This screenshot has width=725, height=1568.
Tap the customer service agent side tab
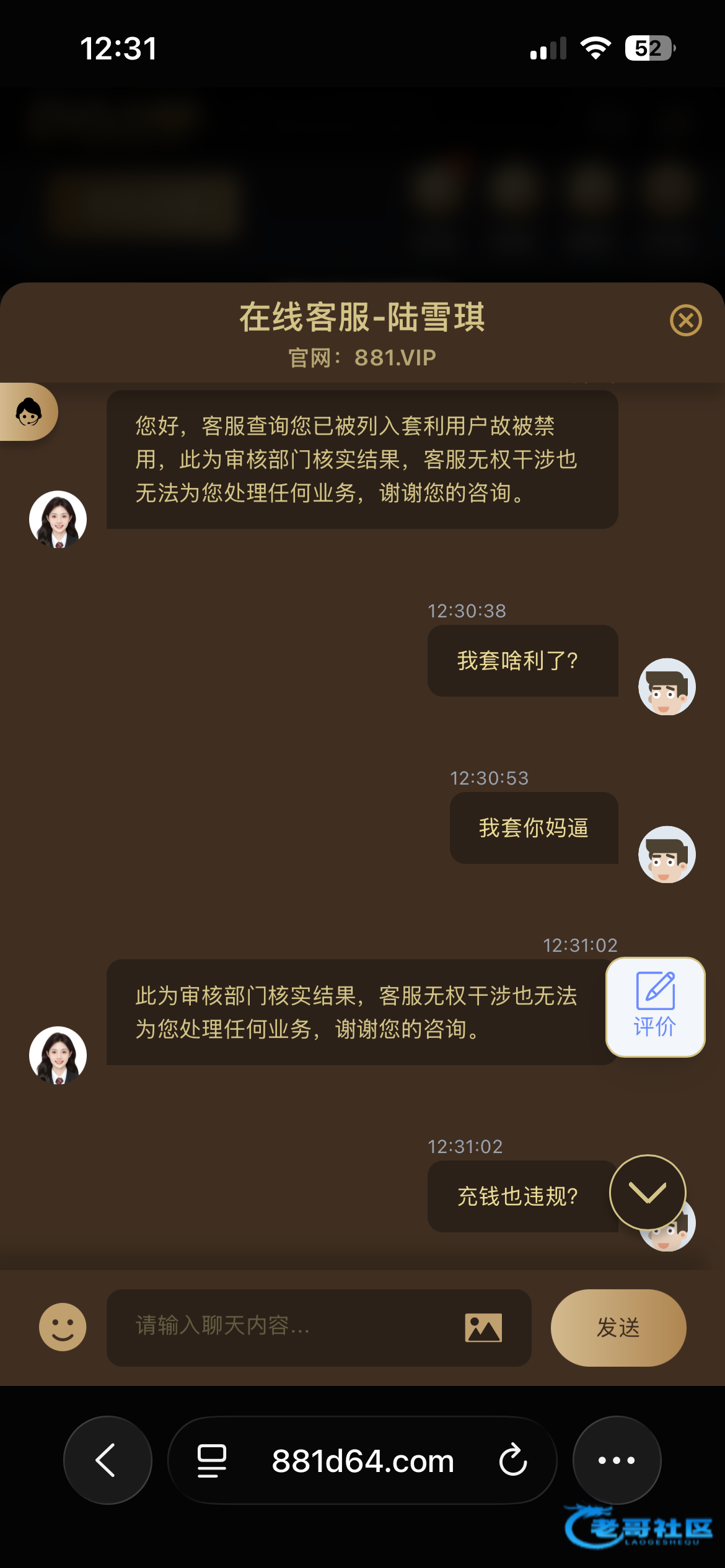pyautogui.click(x=29, y=412)
